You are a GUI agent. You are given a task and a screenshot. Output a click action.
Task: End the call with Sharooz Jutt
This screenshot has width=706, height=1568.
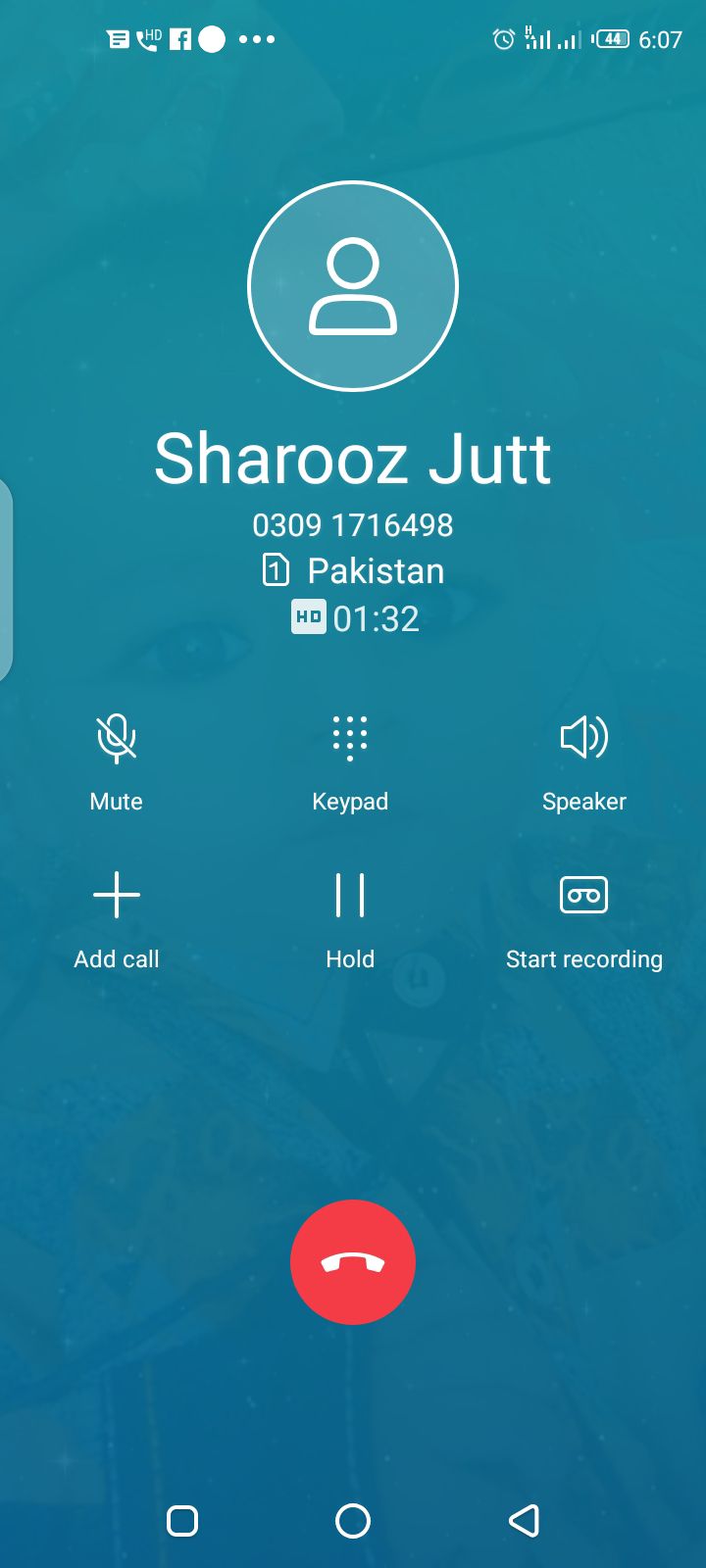(x=353, y=1262)
